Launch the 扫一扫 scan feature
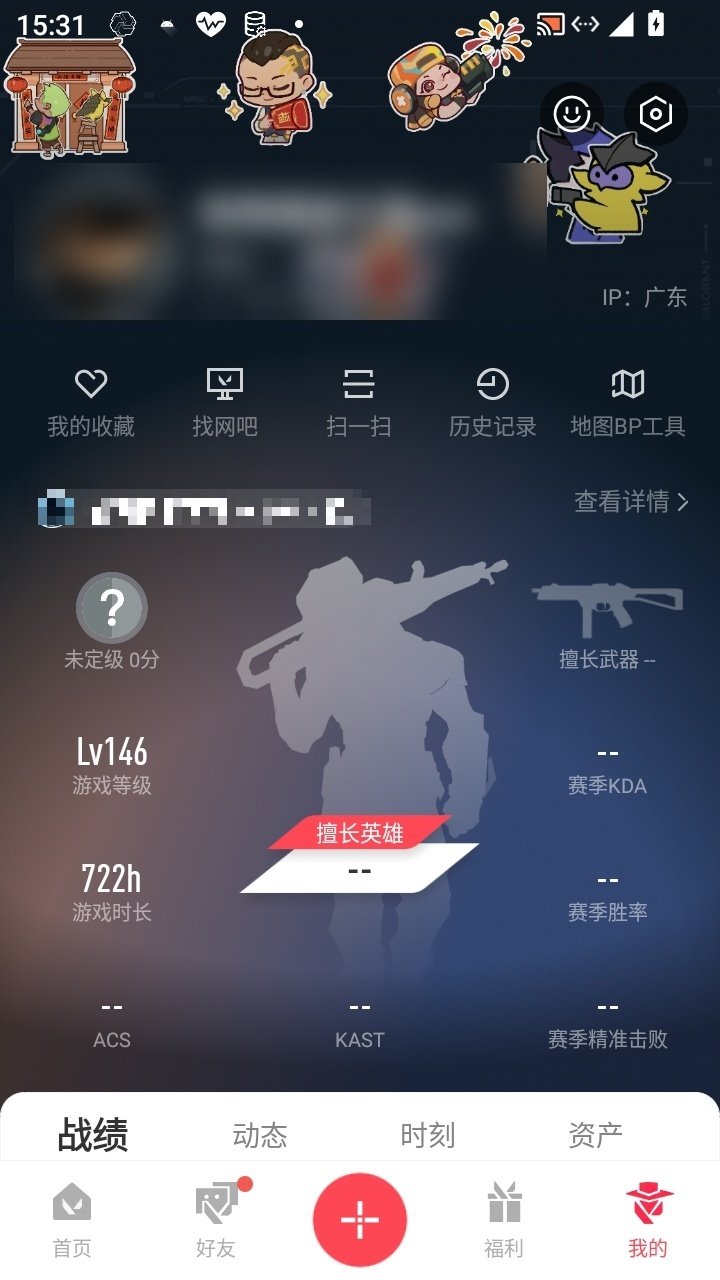The width and height of the screenshot is (720, 1280). coord(360,398)
